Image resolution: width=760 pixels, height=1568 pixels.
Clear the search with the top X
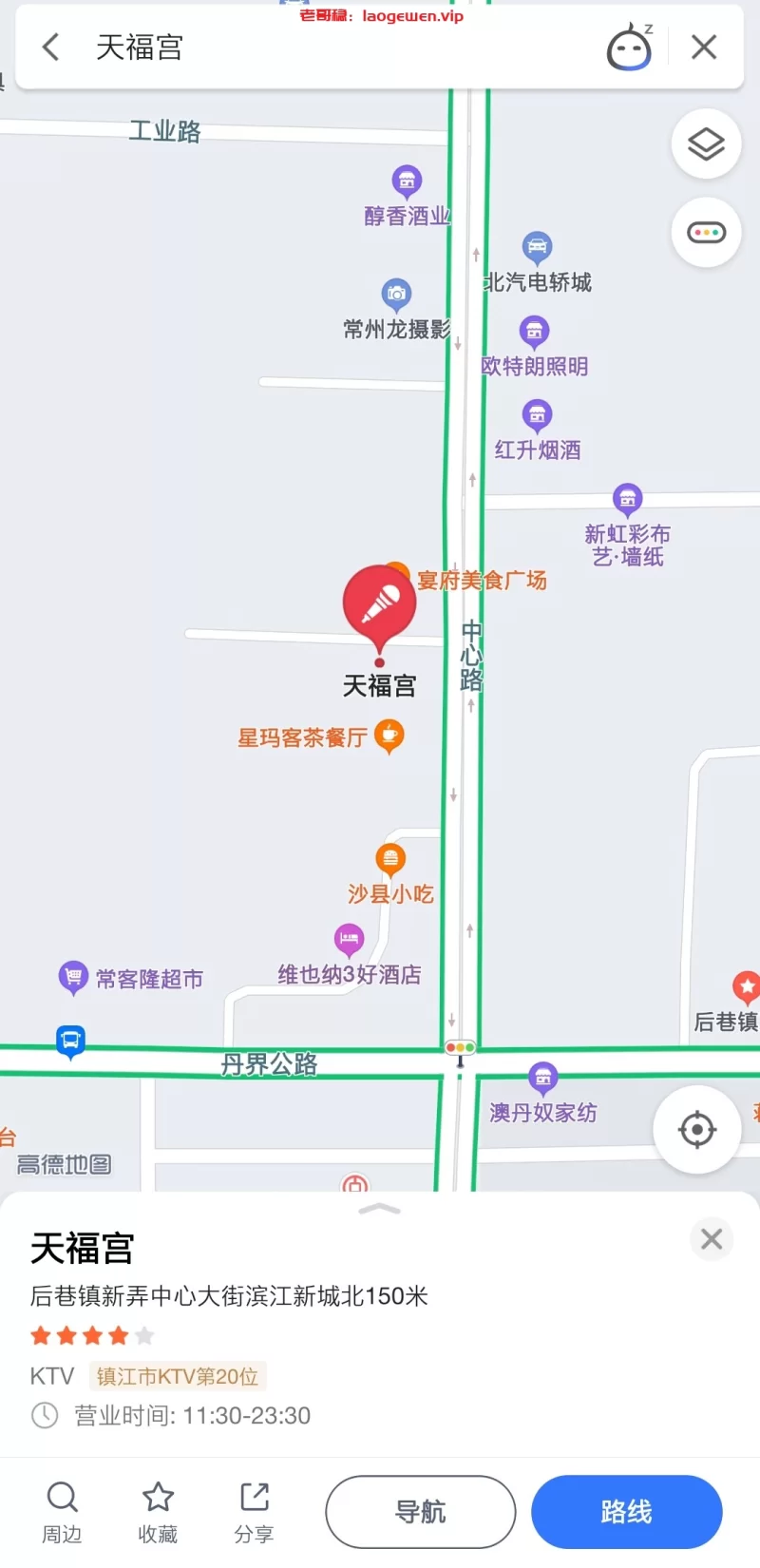[704, 48]
